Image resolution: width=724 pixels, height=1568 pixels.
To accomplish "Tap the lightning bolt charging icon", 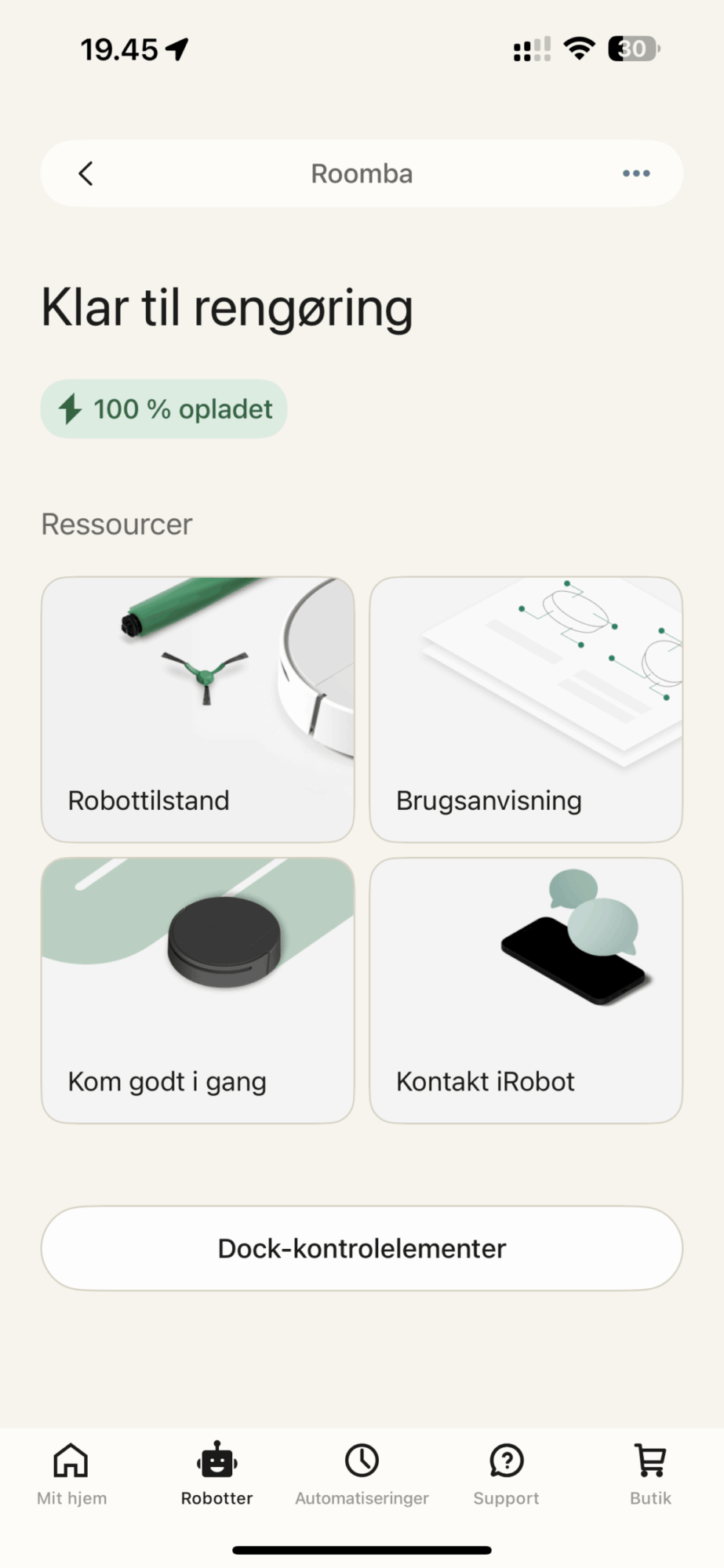I will [71, 408].
